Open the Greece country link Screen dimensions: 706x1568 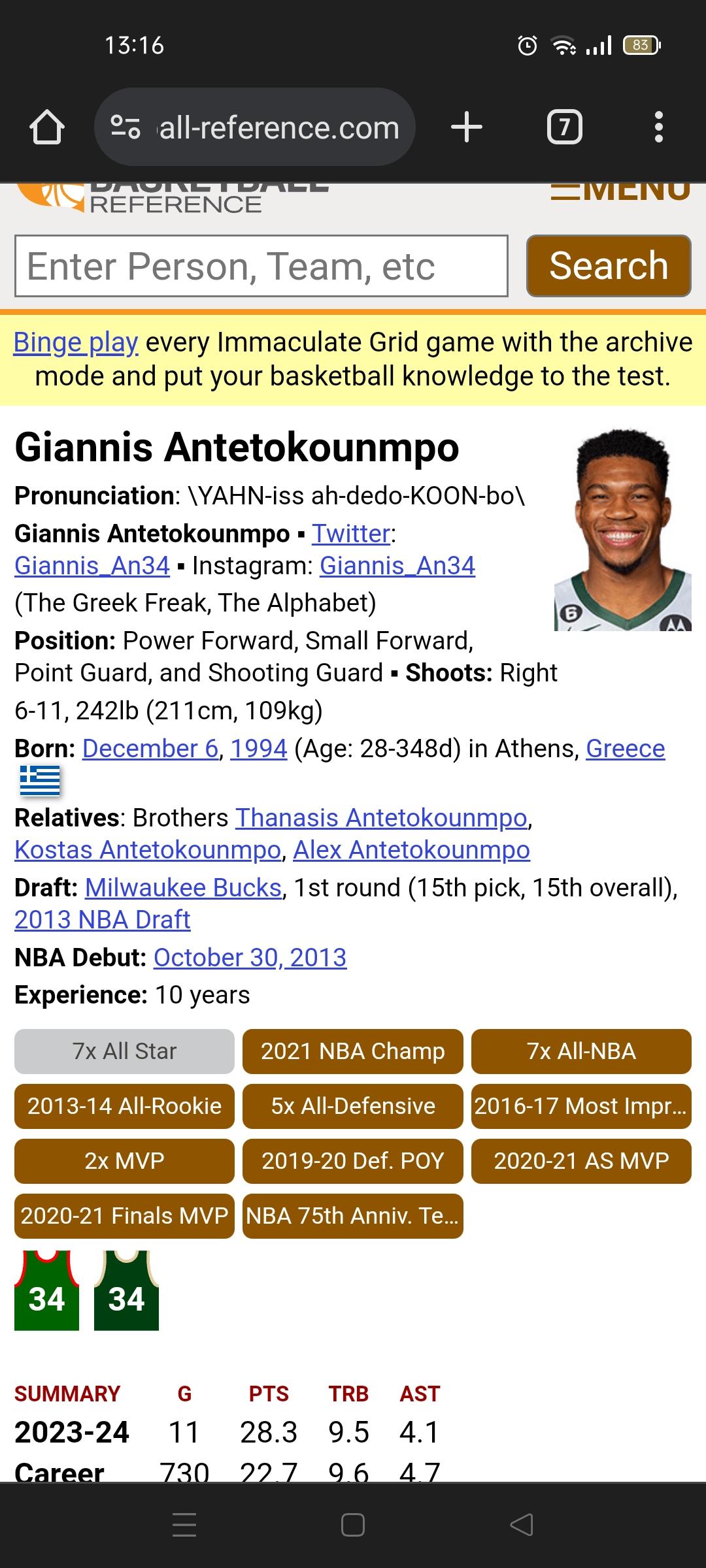(x=625, y=749)
